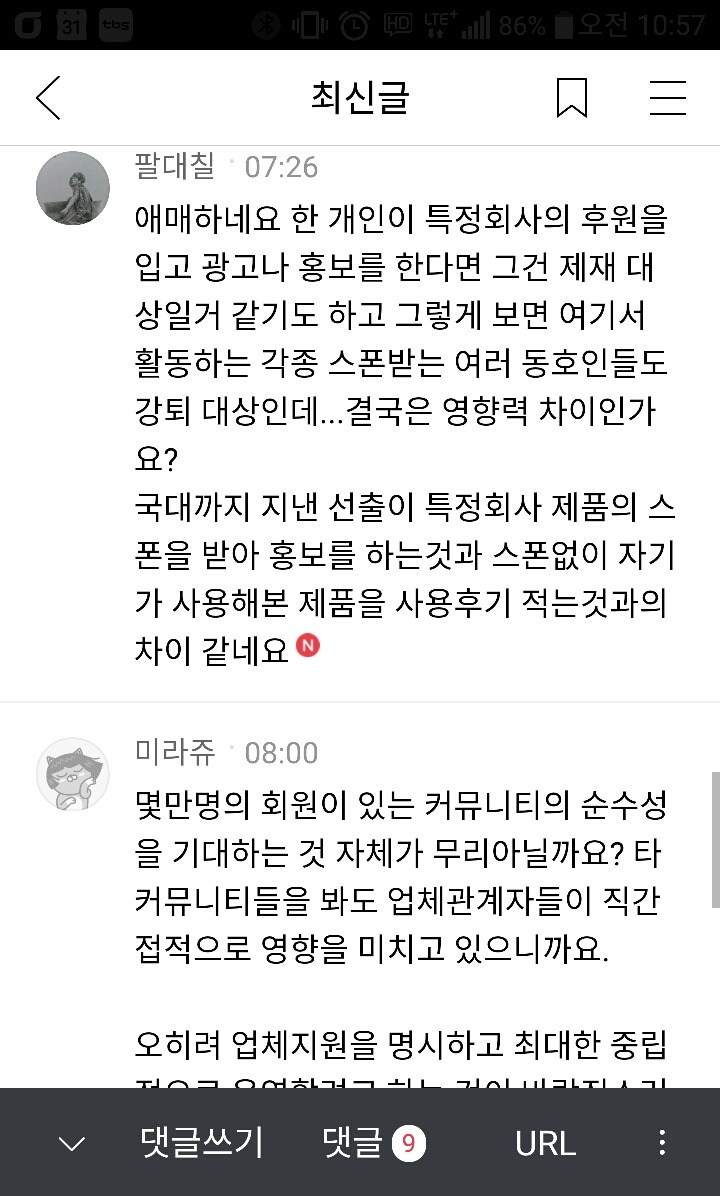Tap the username 미라쥬
The image size is (720, 1196).
(x=174, y=751)
